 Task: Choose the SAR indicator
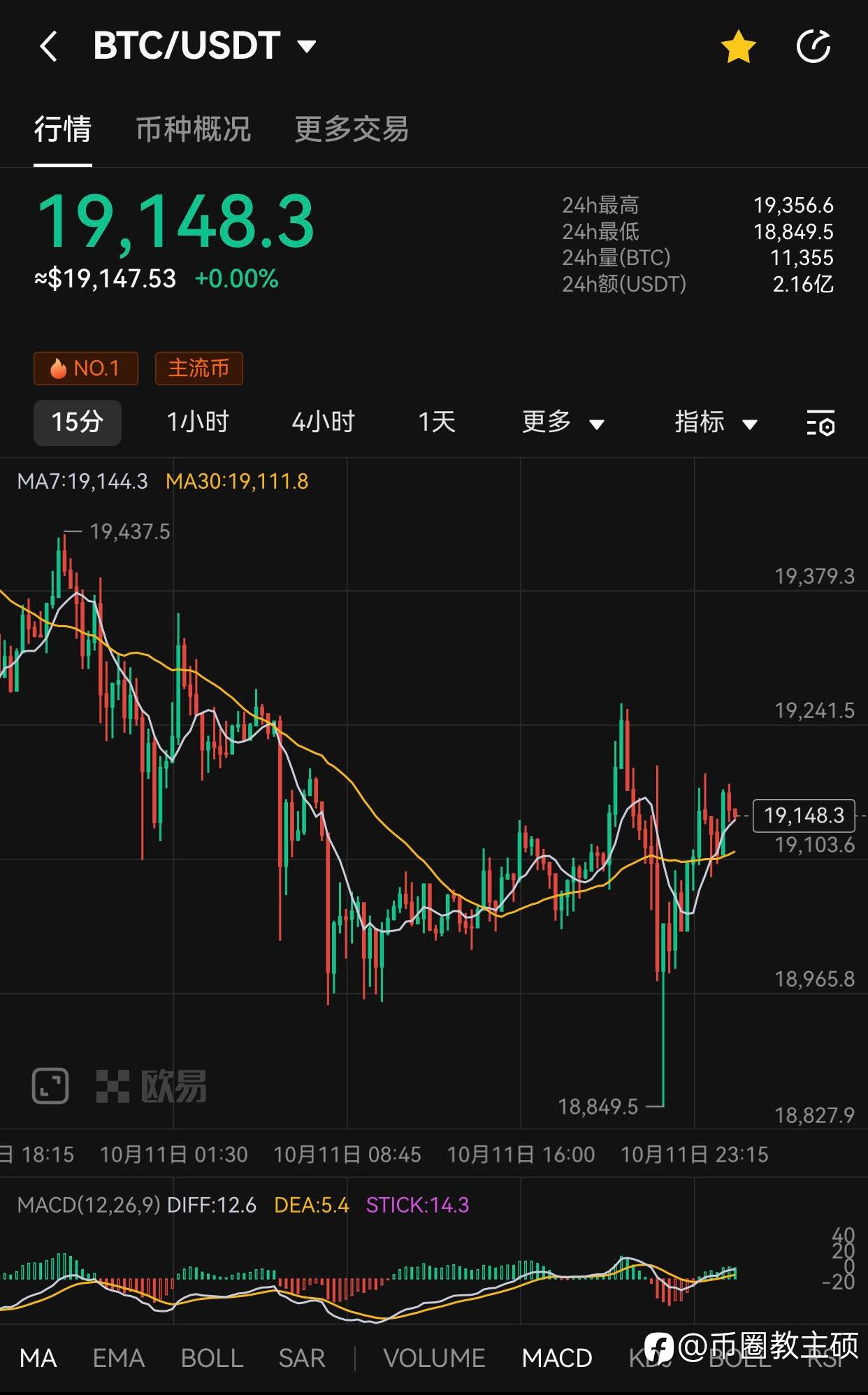coord(302,1358)
